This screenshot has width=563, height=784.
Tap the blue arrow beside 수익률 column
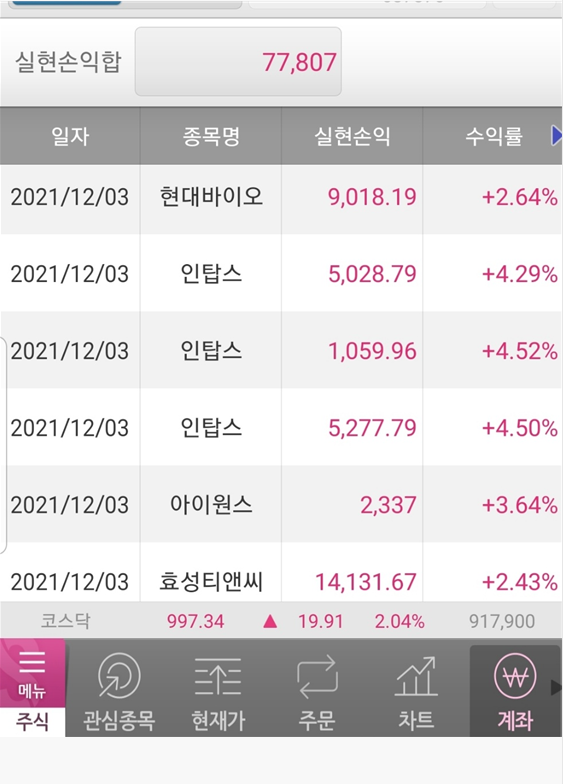pos(556,136)
